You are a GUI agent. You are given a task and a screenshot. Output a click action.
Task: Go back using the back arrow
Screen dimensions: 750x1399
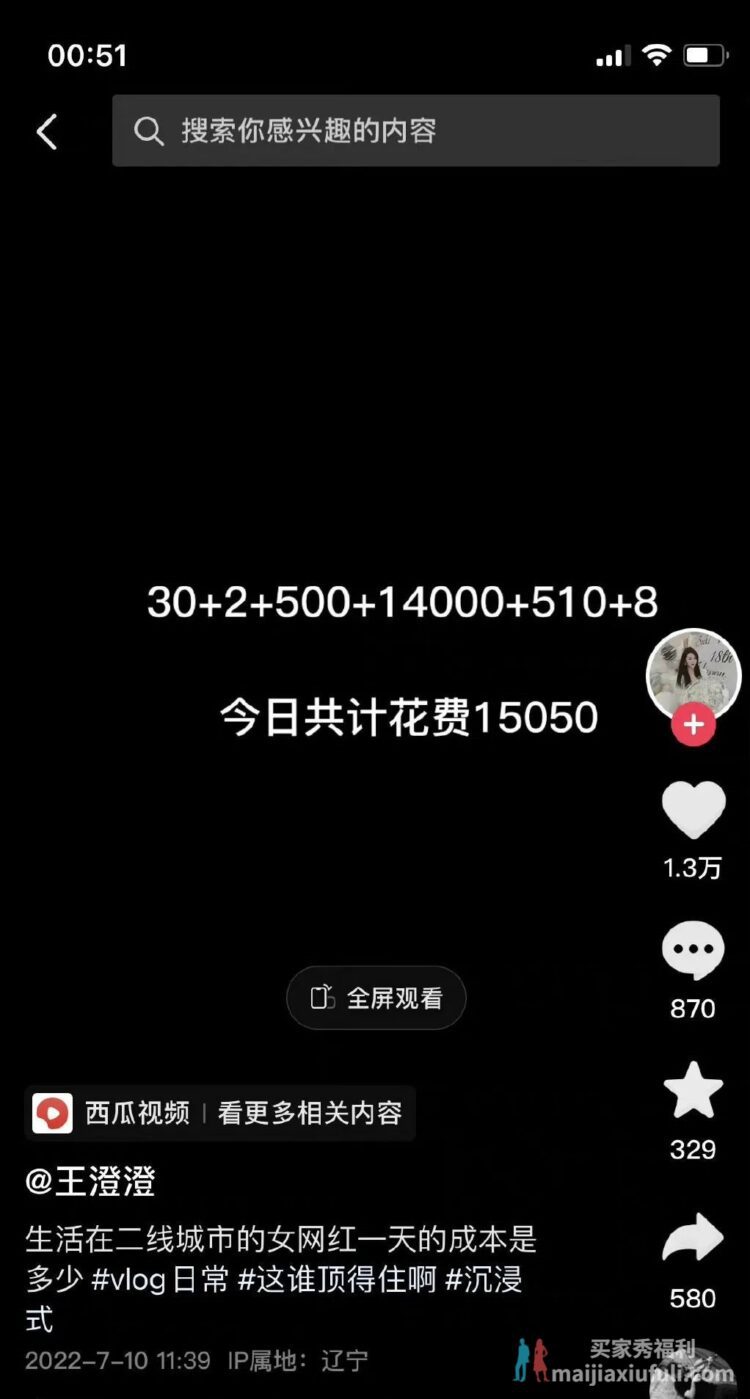(x=47, y=131)
